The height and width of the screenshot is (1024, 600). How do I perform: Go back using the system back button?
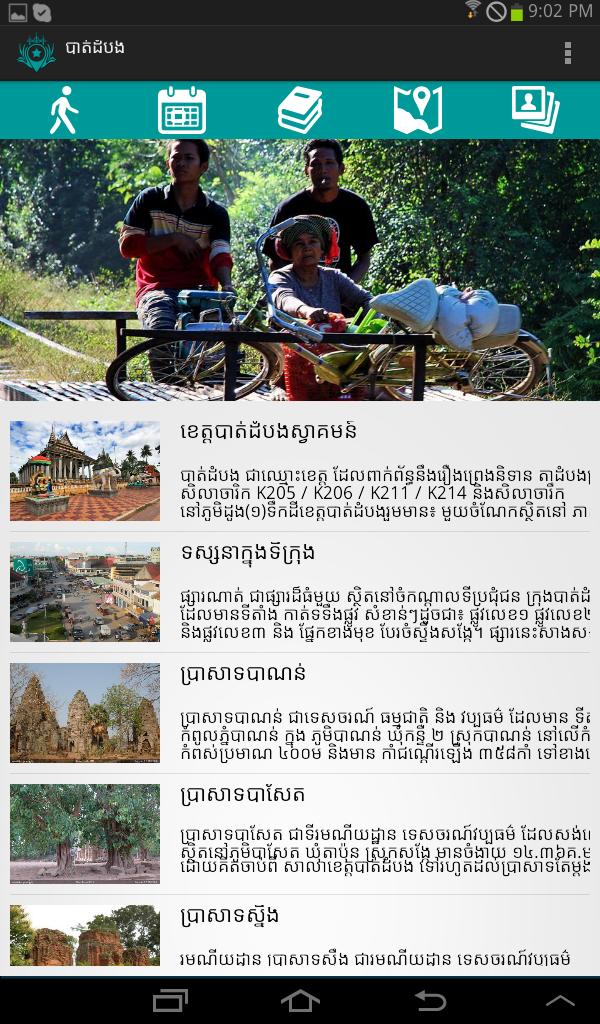coord(430,1000)
